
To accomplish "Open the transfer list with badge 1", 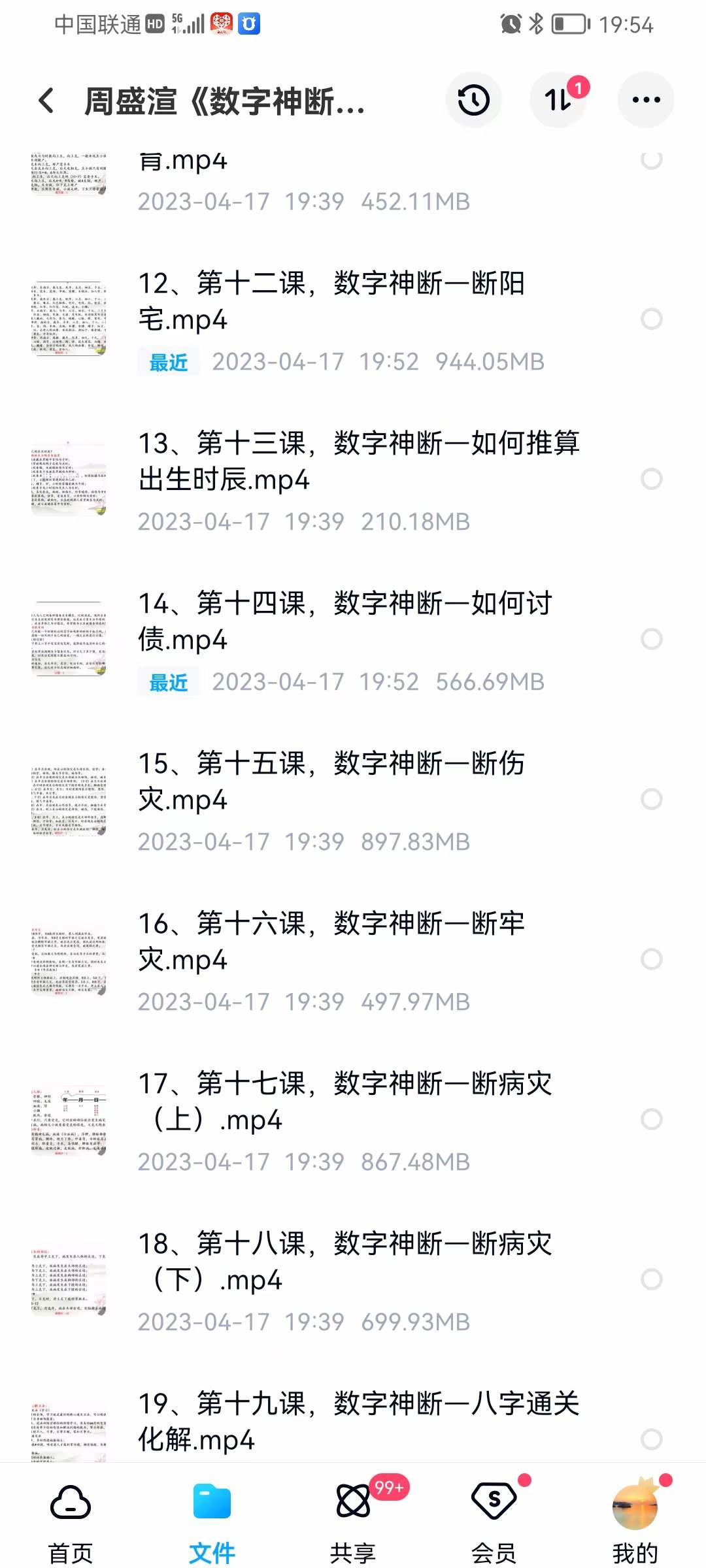I will [559, 99].
